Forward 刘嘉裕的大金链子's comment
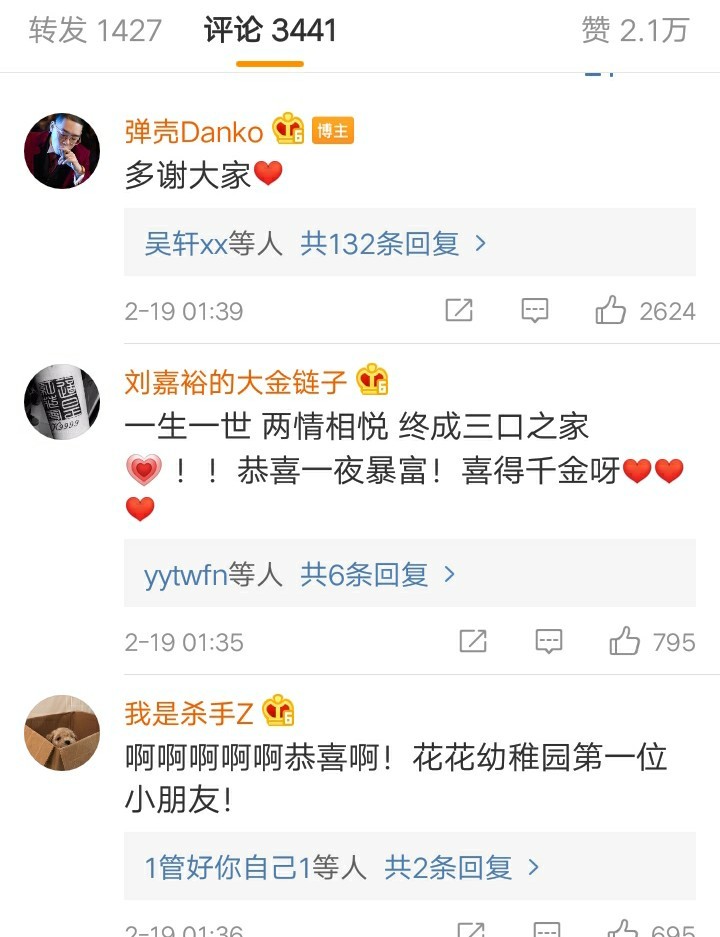 pos(472,641)
